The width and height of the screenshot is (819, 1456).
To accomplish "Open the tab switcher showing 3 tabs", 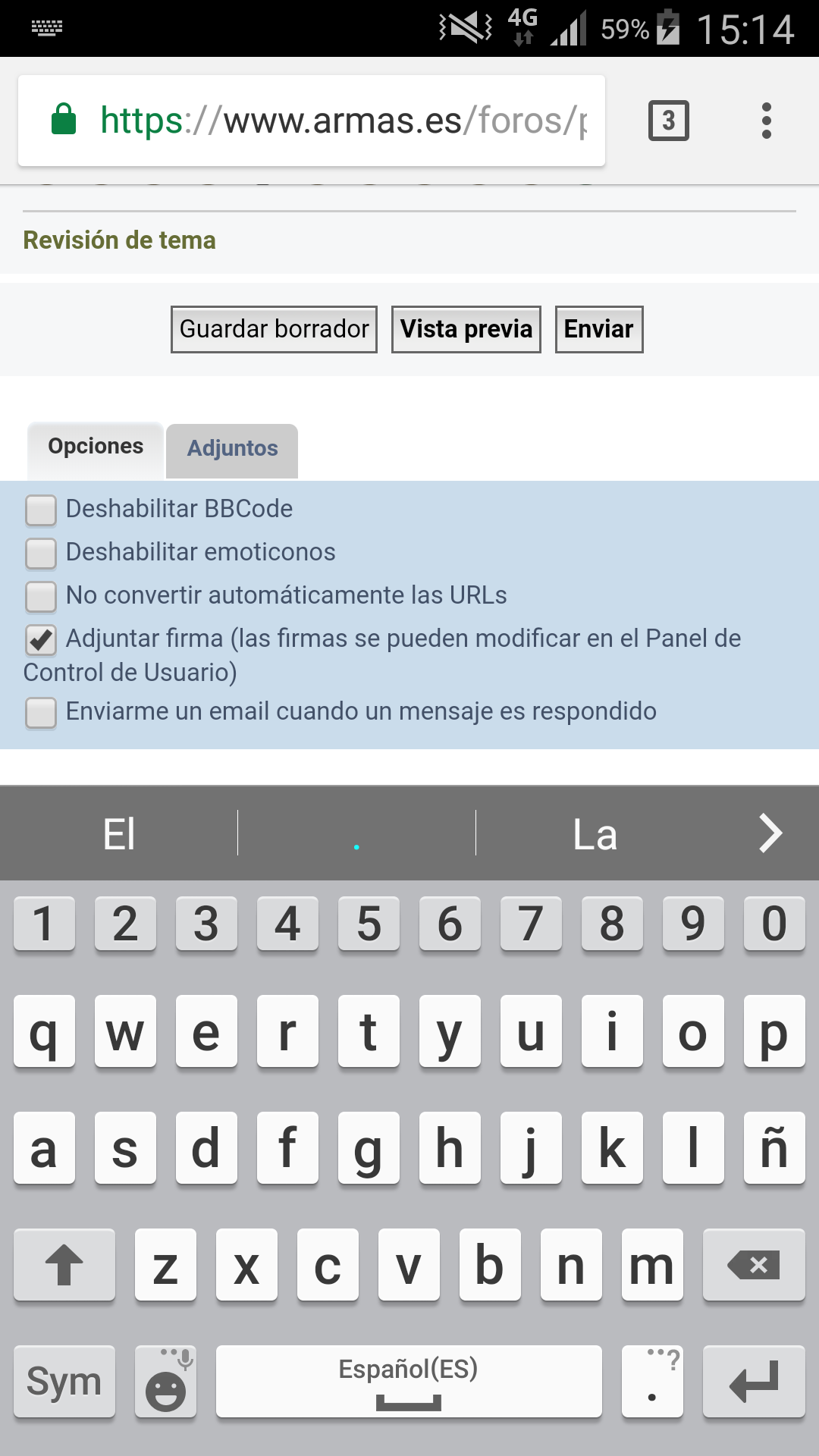I will point(668,121).
